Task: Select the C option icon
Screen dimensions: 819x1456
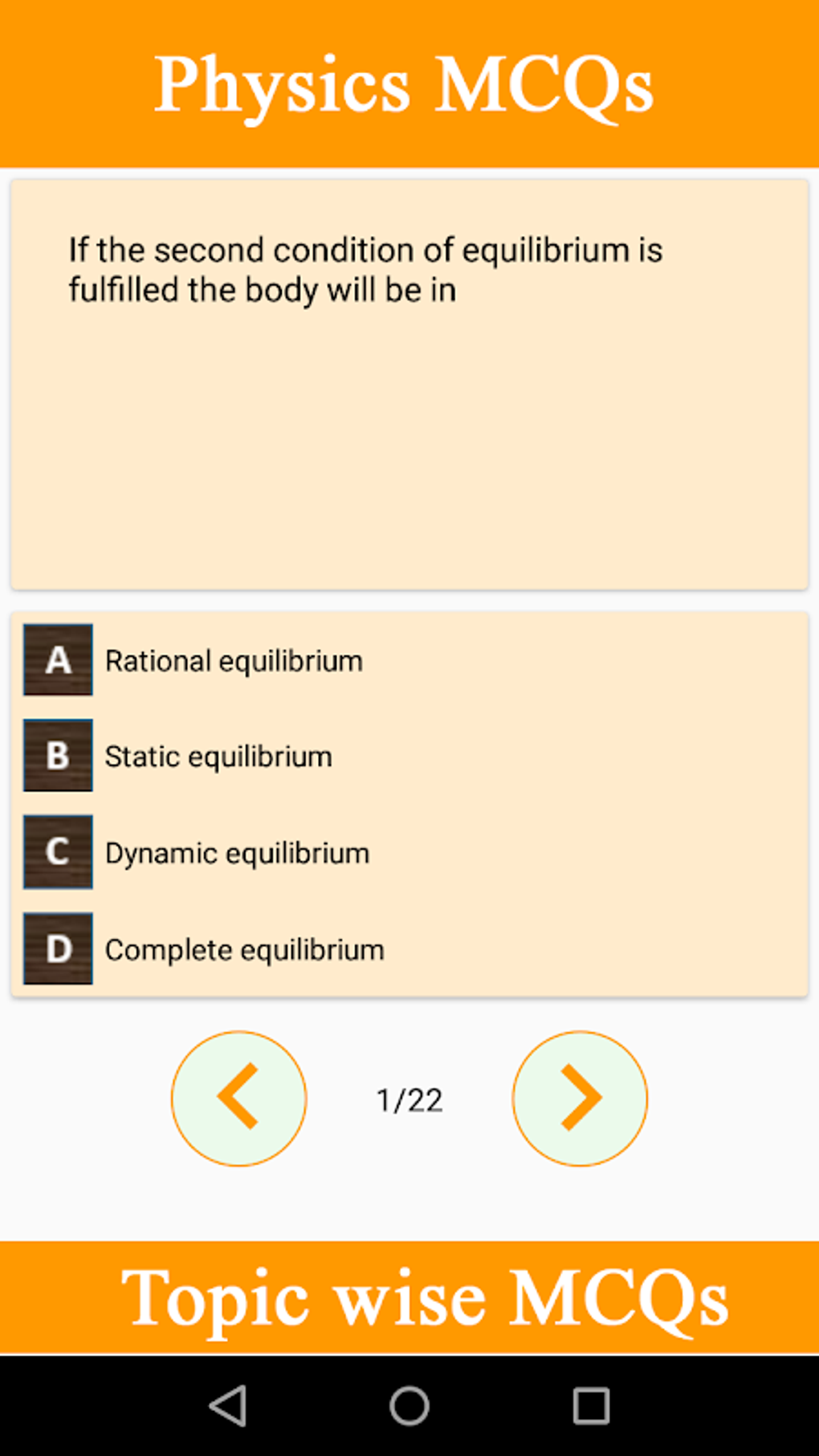Action: click(x=57, y=852)
